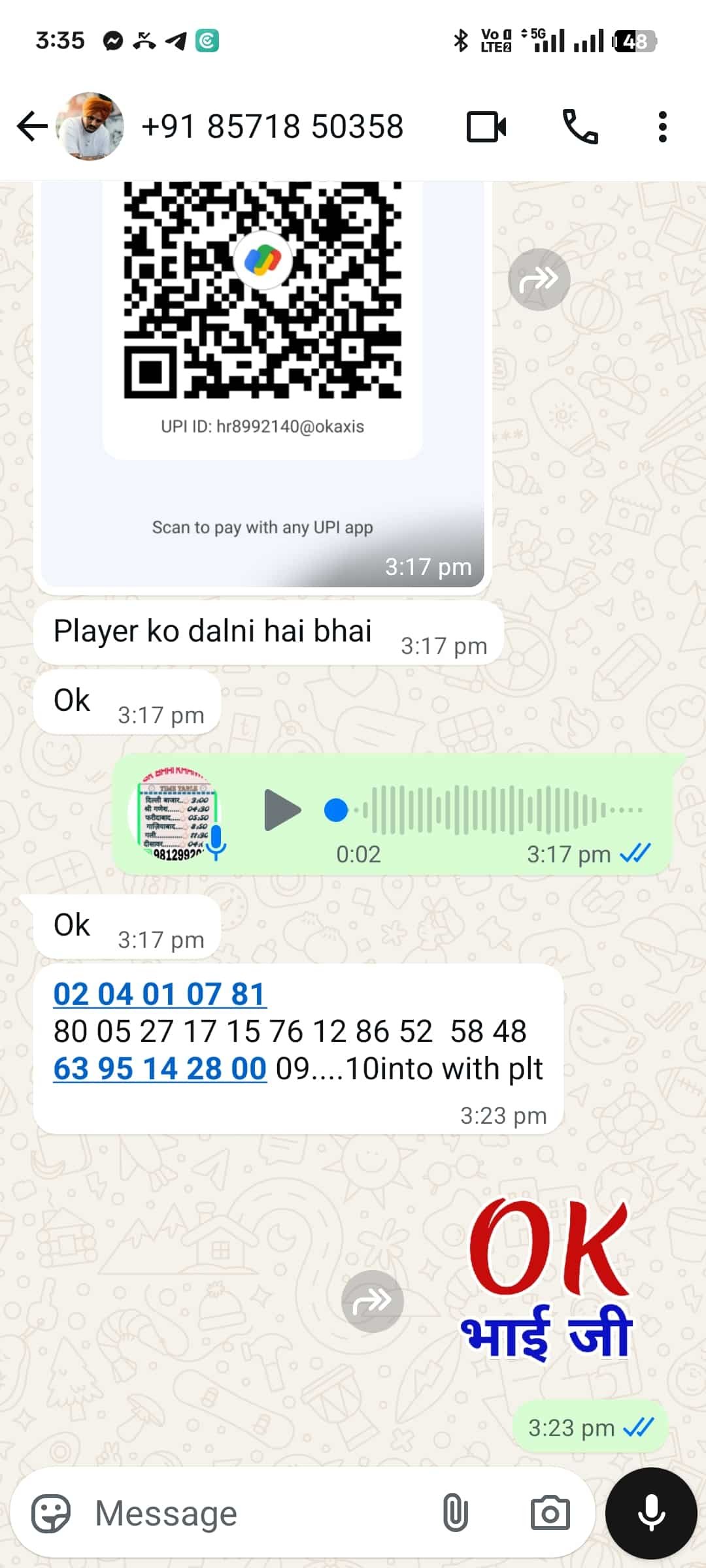The height and width of the screenshot is (1568, 706).
Task: Attach a file with the paperclip
Action: [x=455, y=1513]
